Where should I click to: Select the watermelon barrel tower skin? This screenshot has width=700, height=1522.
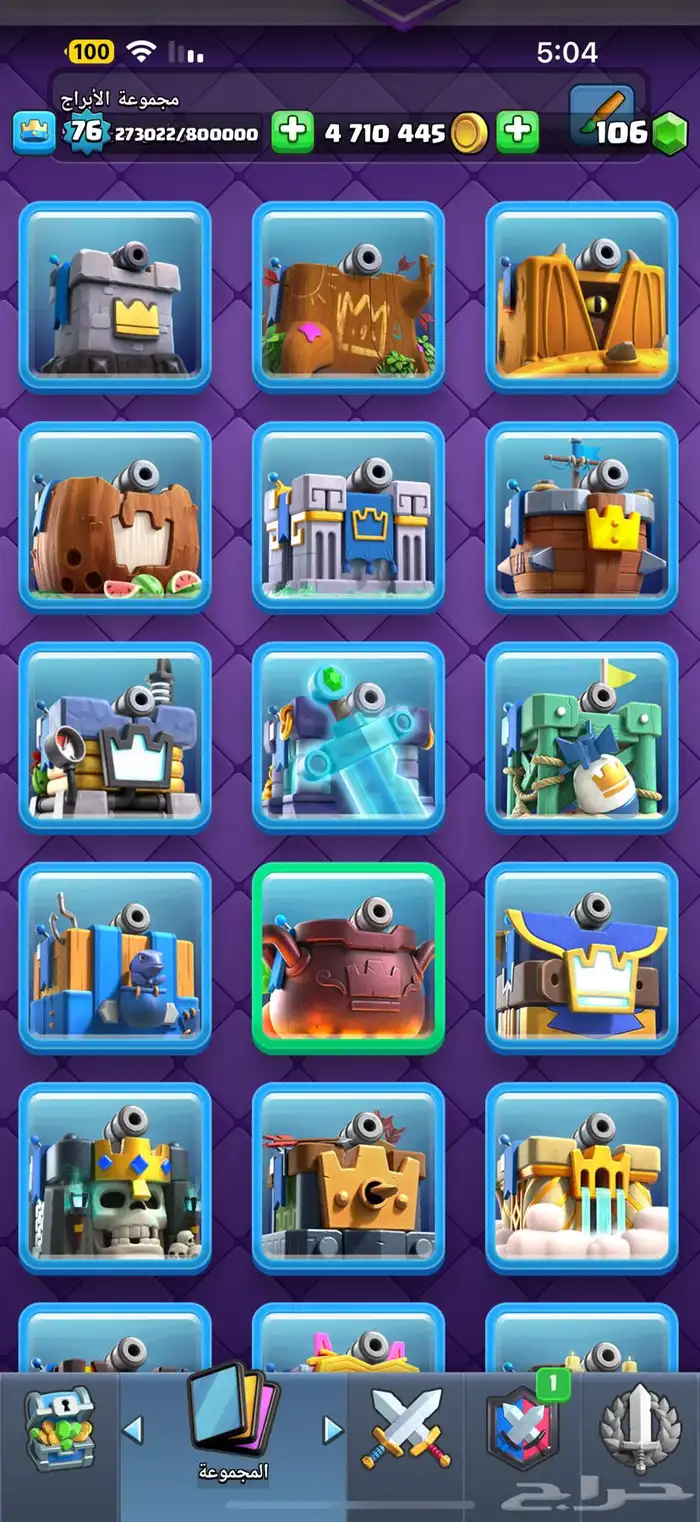pyautogui.click(x=115, y=516)
